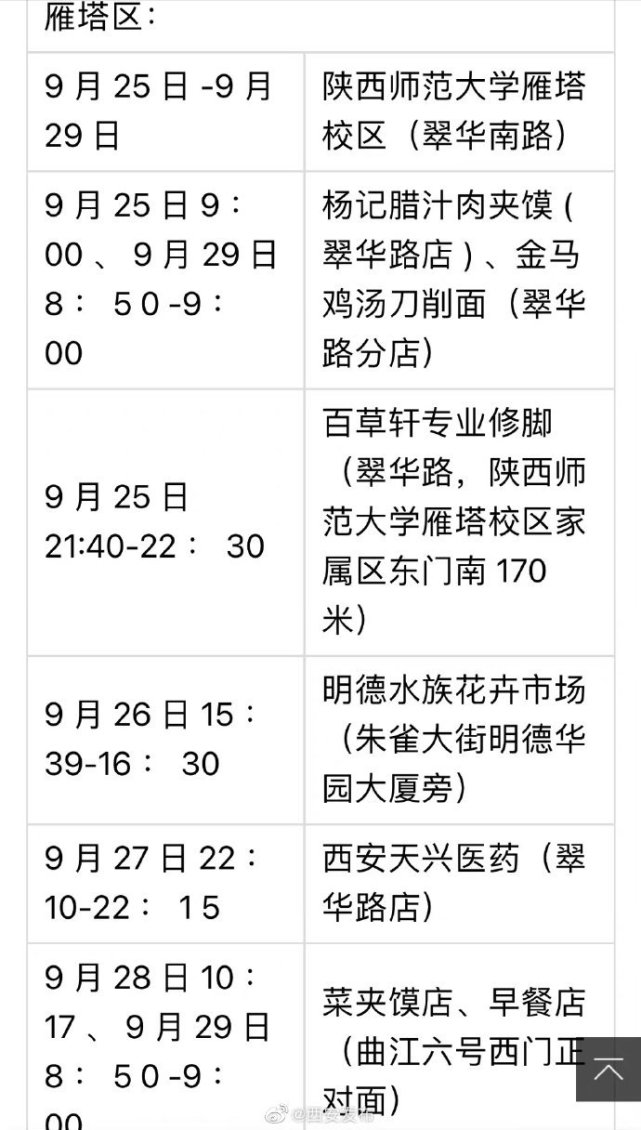This screenshot has height=1130, width=641.
Task: Tap the back-to-top arrow button
Action: (608, 1069)
